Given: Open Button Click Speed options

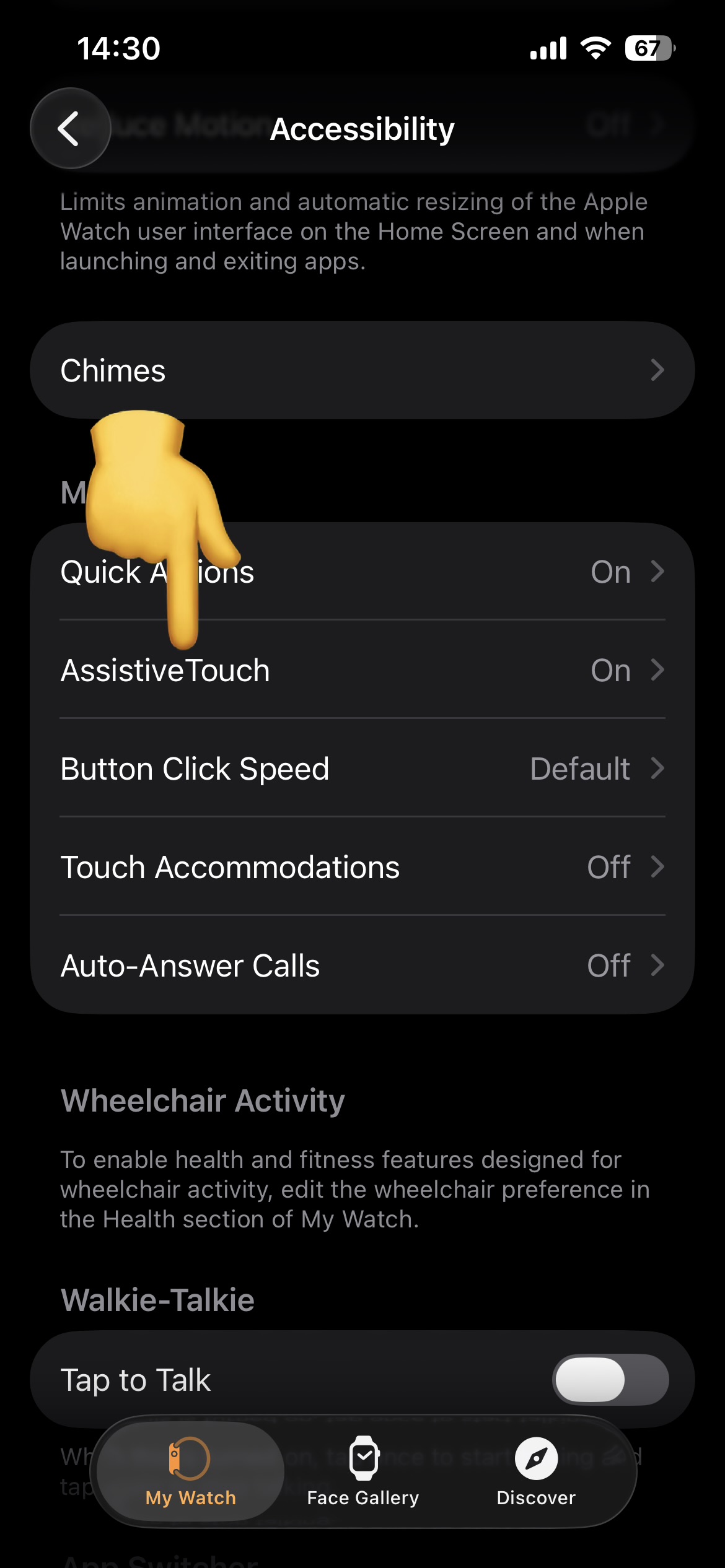Looking at the screenshot, I should point(362,769).
